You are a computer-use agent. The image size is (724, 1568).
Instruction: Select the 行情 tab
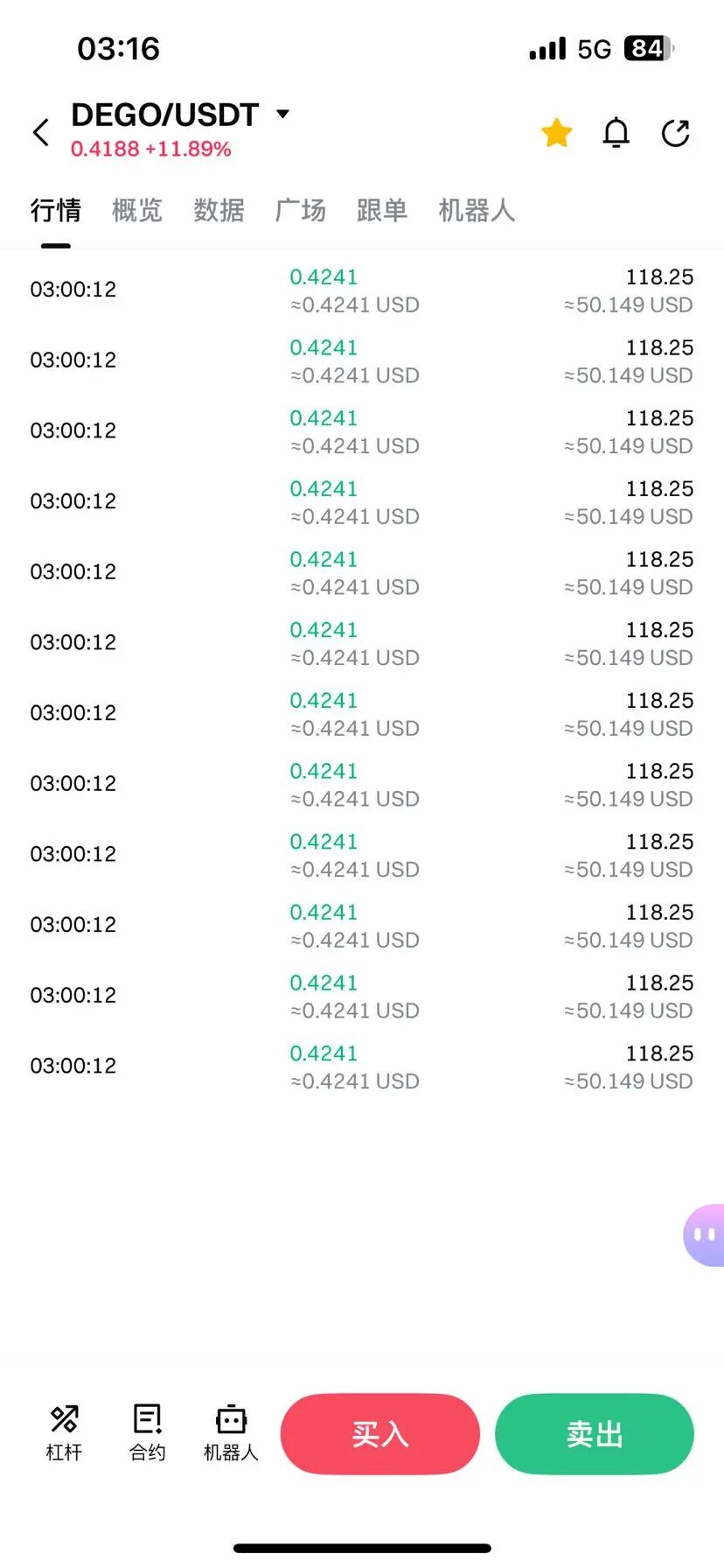[55, 210]
